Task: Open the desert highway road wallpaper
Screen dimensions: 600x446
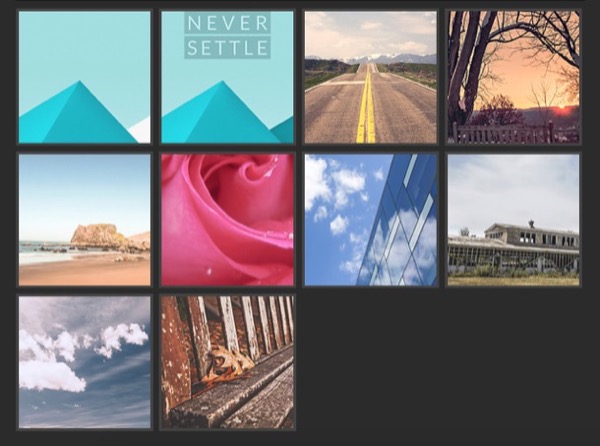Action: tap(370, 77)
